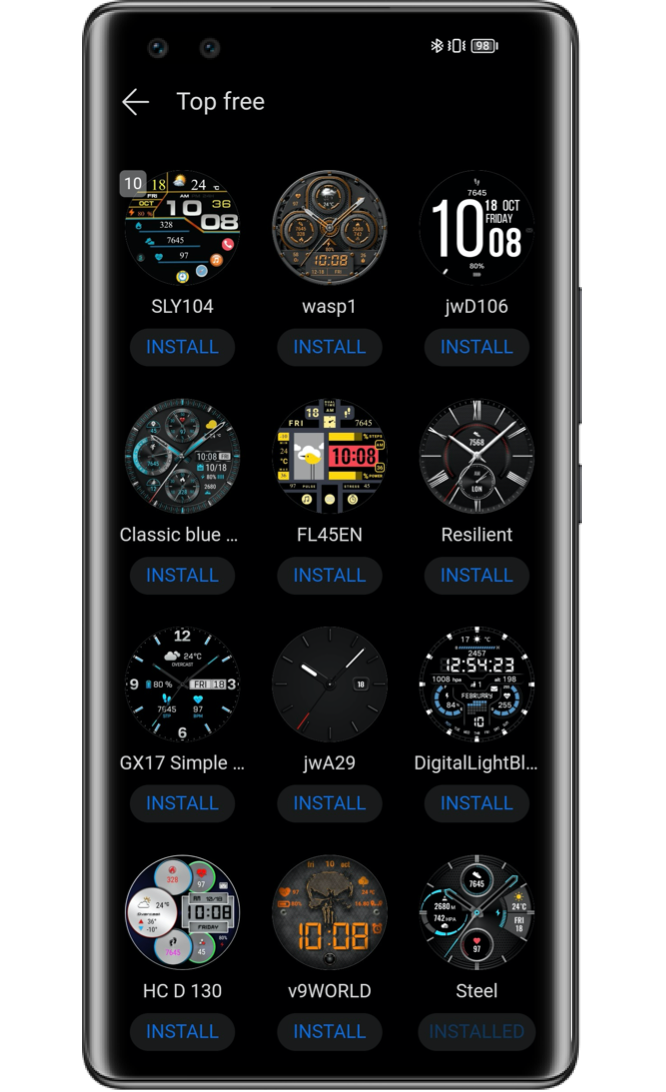
Task: Install the wasp1 watch face
Action: click(330, 347)
